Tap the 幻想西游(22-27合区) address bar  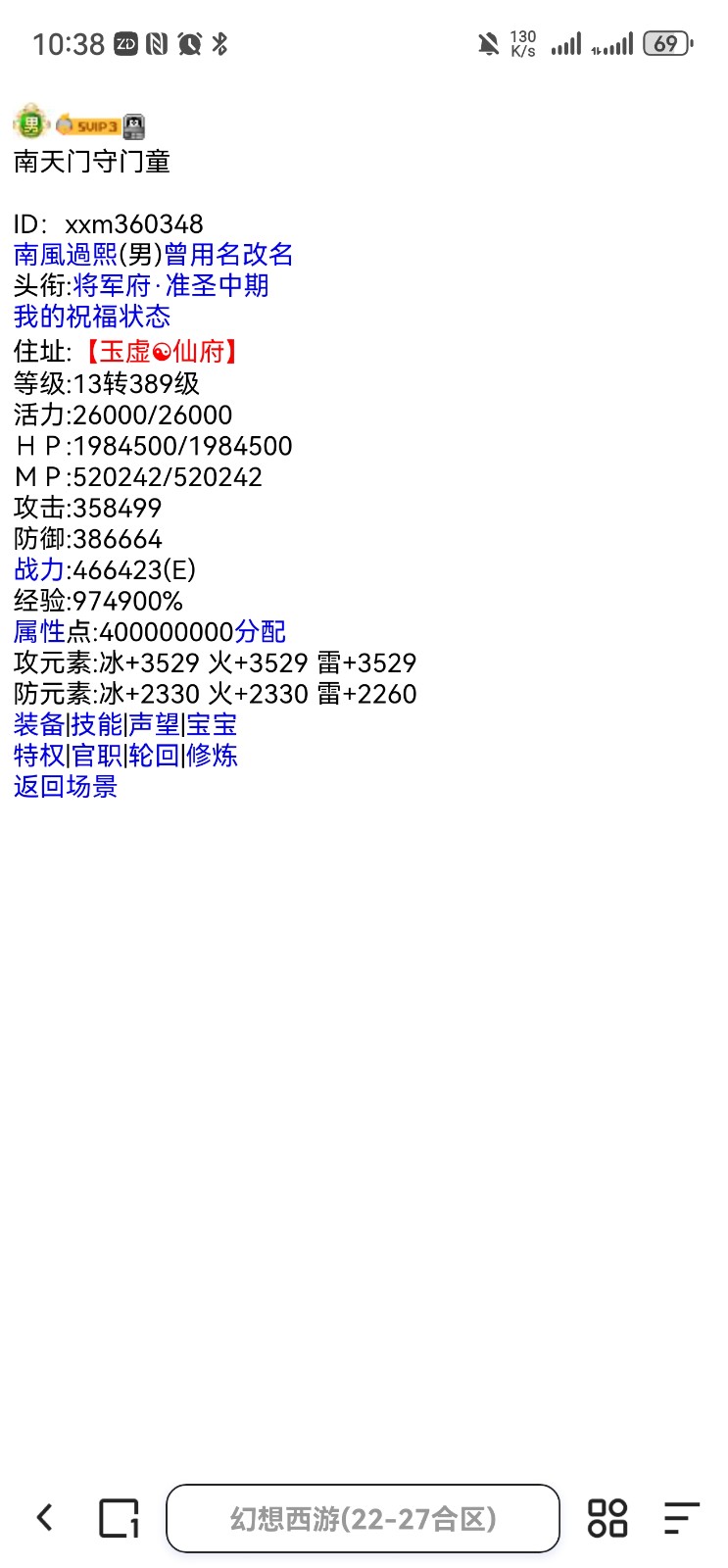[x=363, y=1518]
